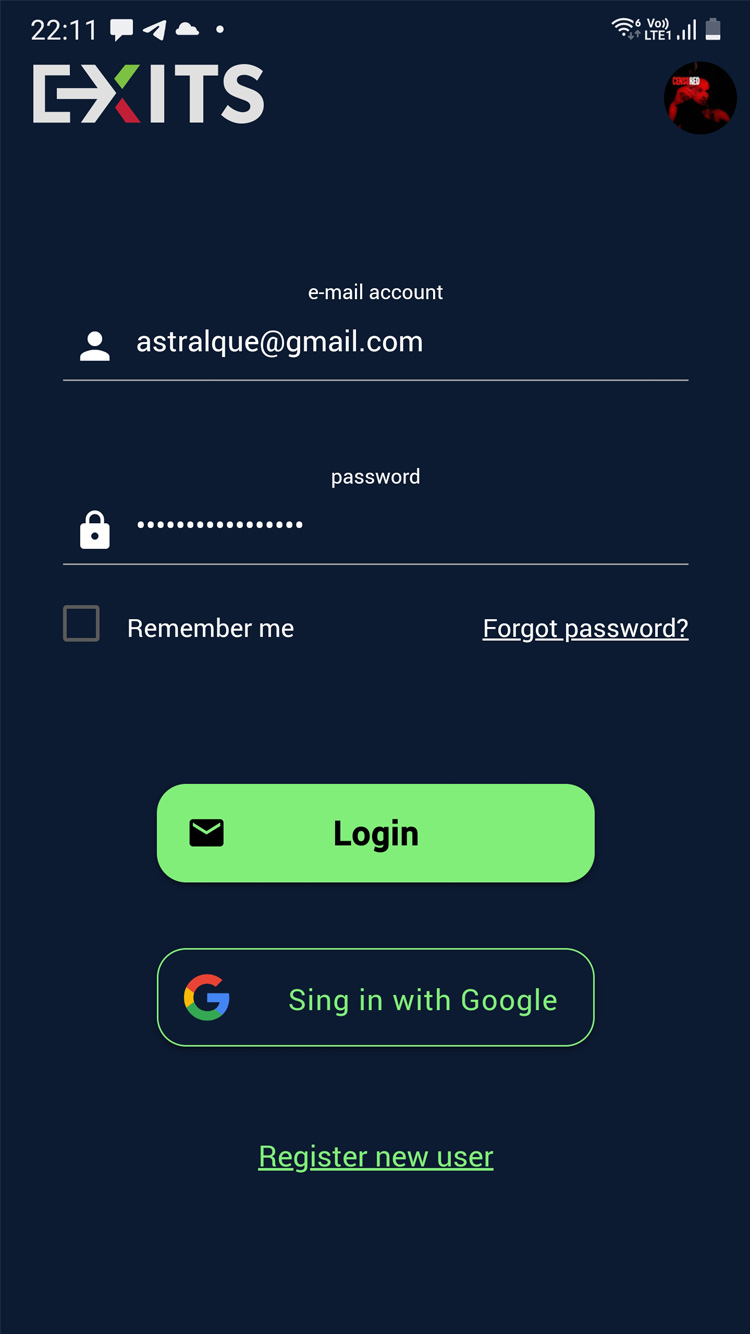Open the Forgot password link
This screenshot has width=750, height=1334.
click(x=585, y=628)
